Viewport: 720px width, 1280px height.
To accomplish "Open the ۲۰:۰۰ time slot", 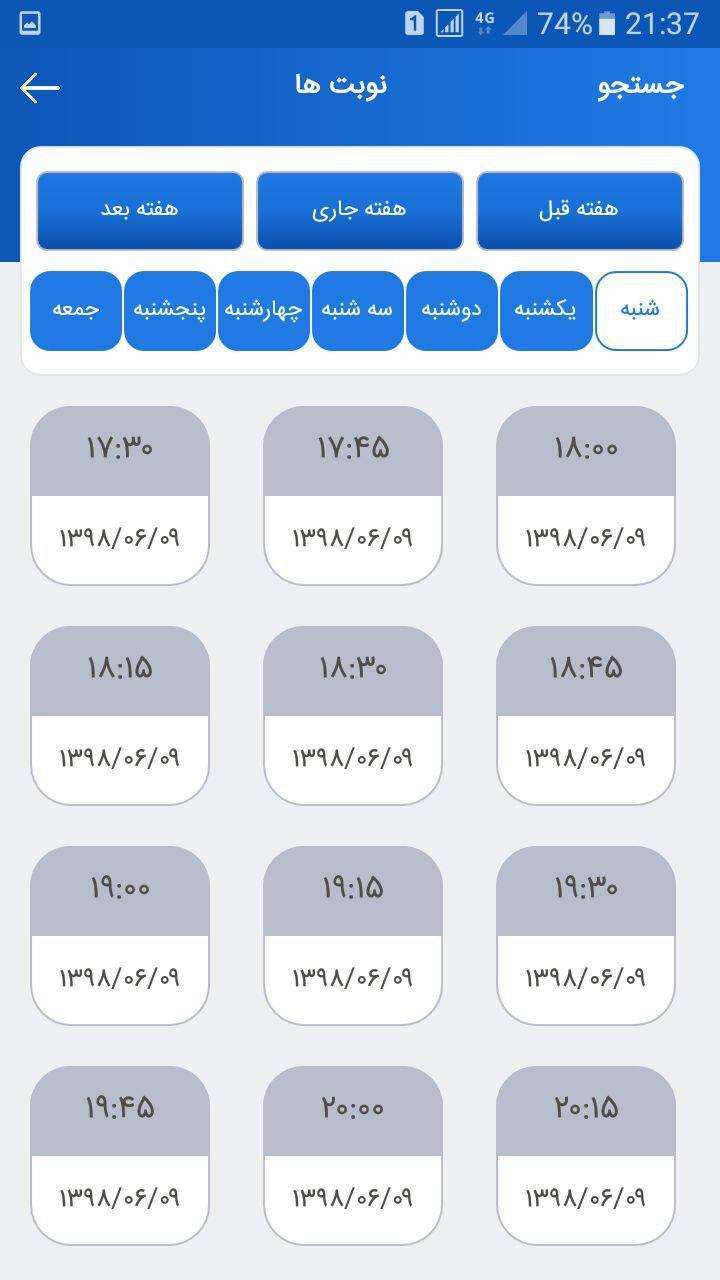I will click(353, 1155).
